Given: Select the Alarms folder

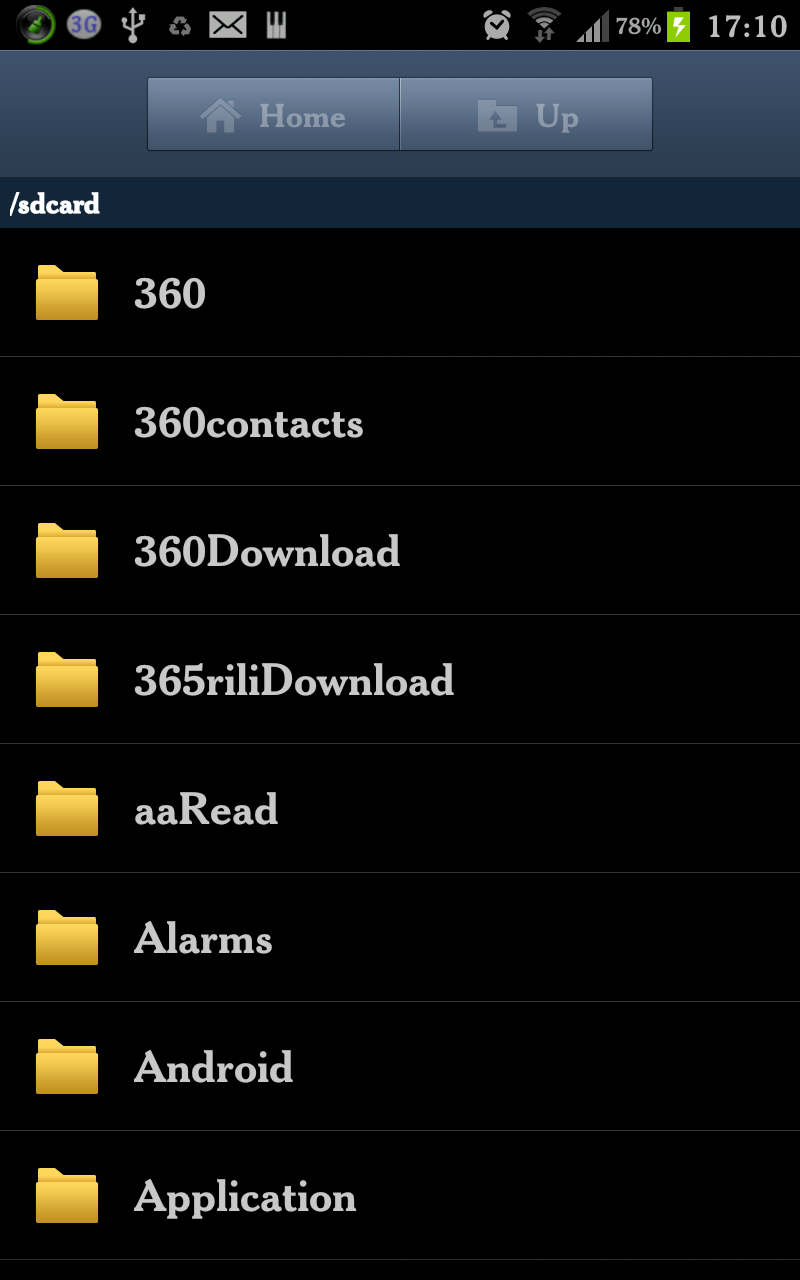Looking at the screenshot, I should point(400,937).
